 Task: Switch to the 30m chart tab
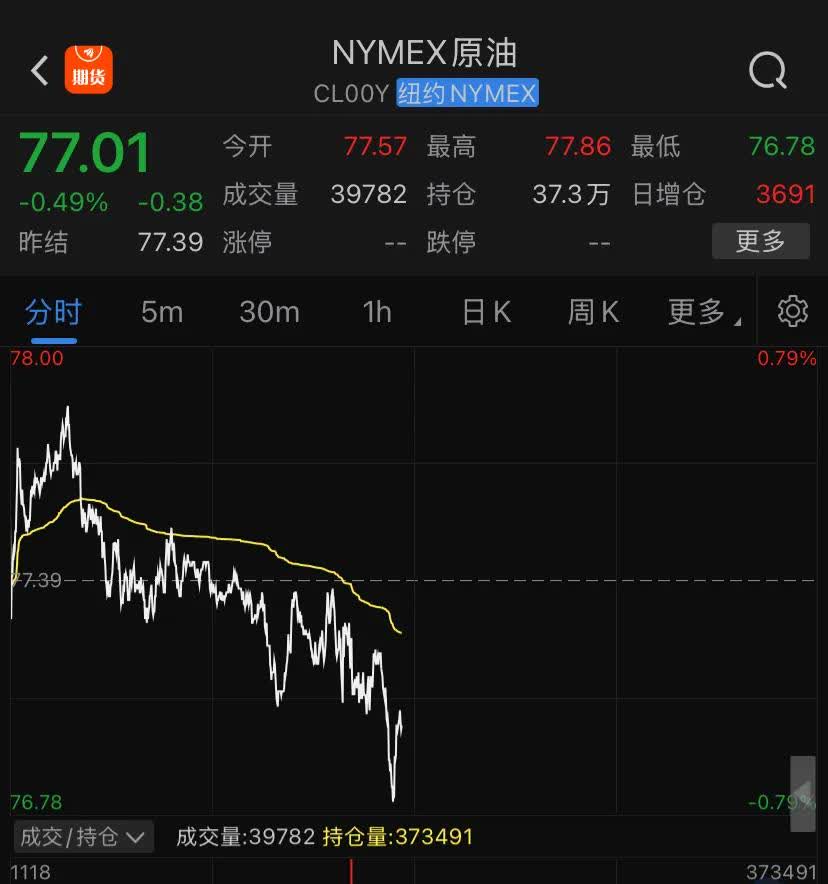coord(268,312)
